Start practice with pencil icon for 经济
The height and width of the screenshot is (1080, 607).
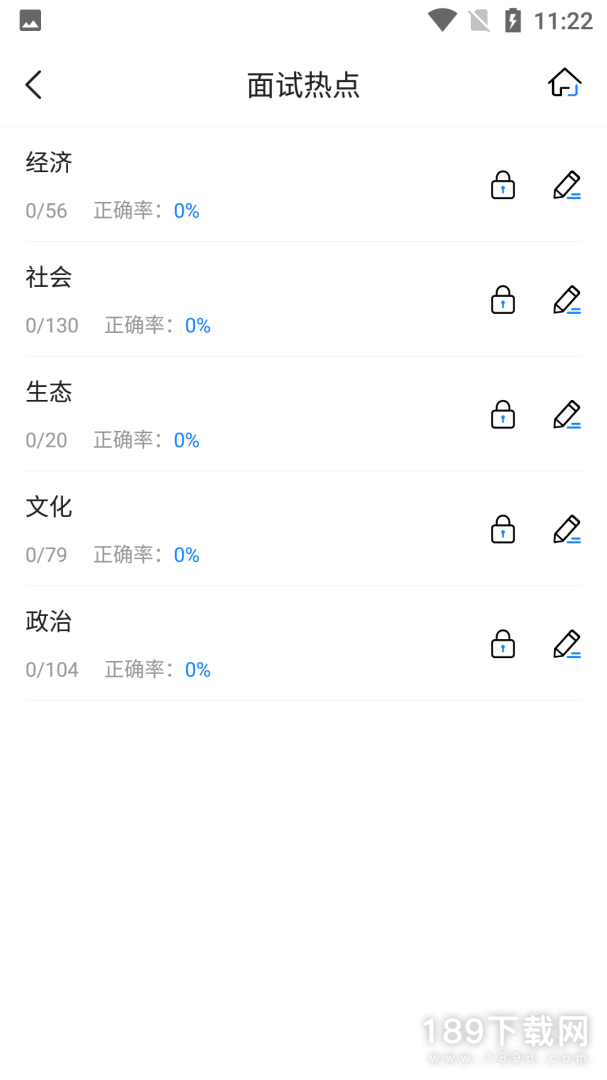coord(567,185)
